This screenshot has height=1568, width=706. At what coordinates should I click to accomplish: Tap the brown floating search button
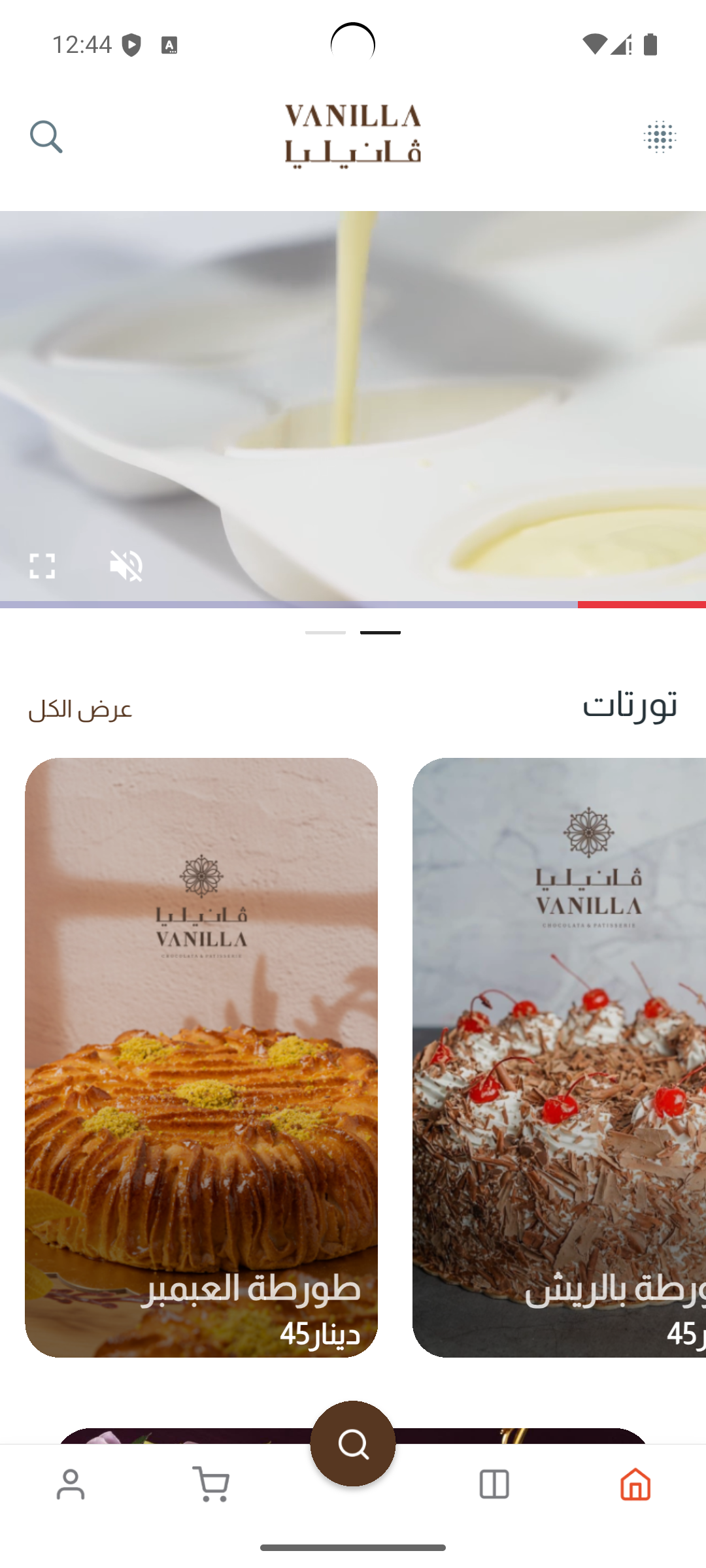coord(353,1443)
